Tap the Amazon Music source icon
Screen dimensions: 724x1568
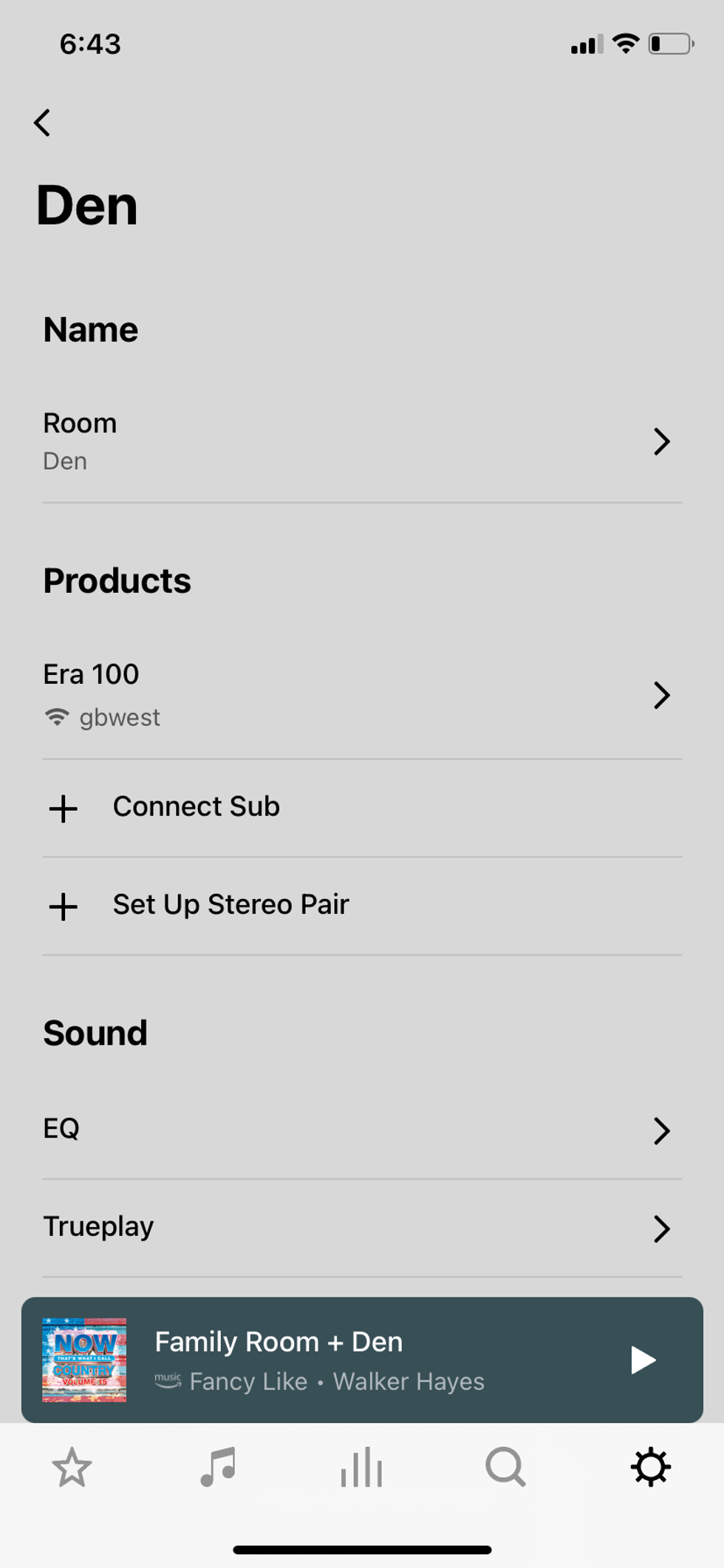(x=168, y=1382)
